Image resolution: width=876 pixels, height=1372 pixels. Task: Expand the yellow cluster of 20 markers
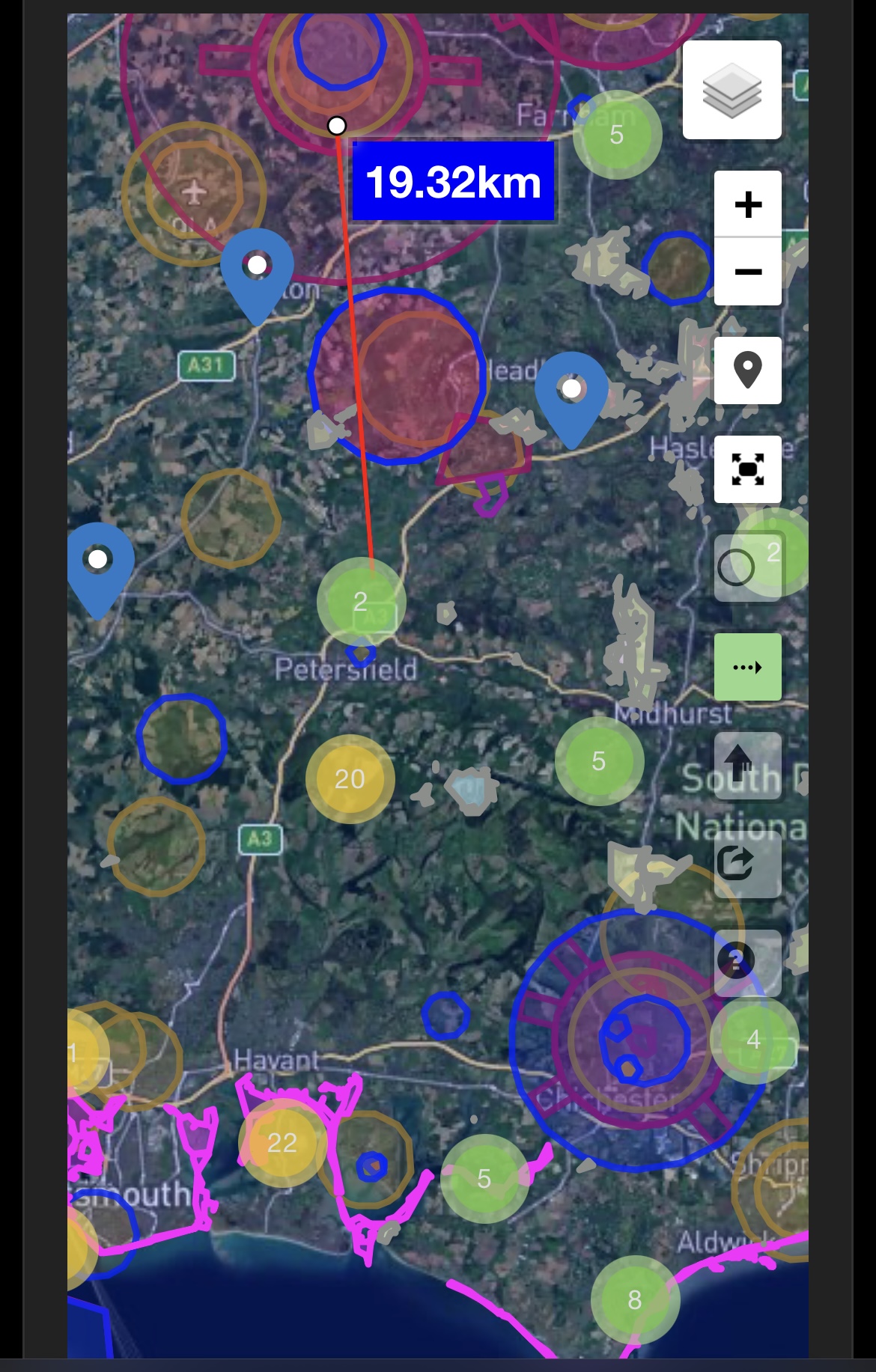click(350, 779)
